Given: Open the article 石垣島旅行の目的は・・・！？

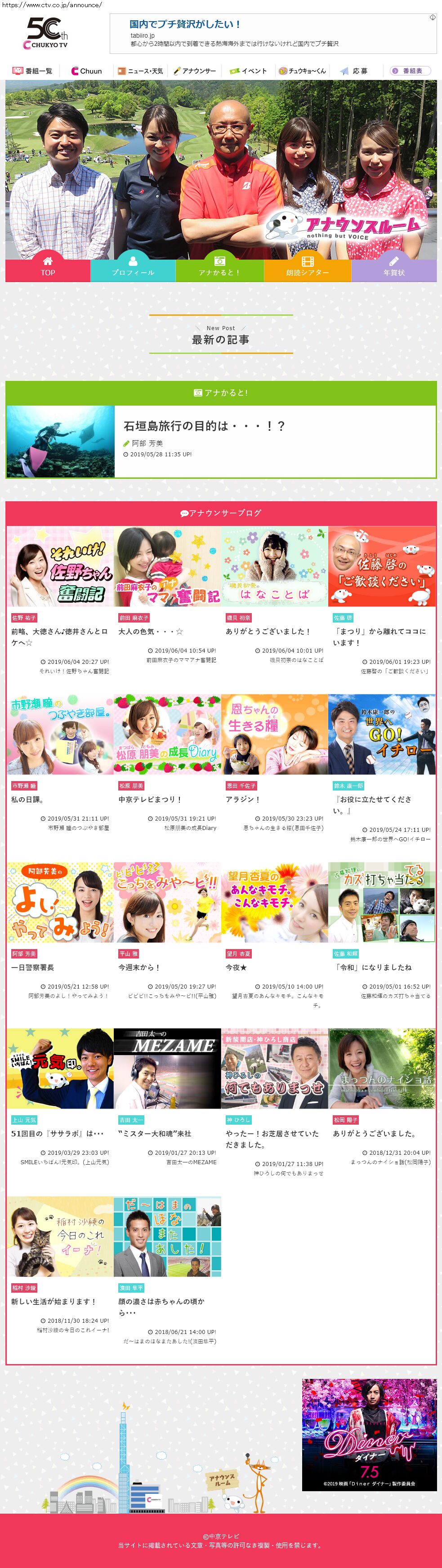Looking at the screenshot, I should coord(204,426).
